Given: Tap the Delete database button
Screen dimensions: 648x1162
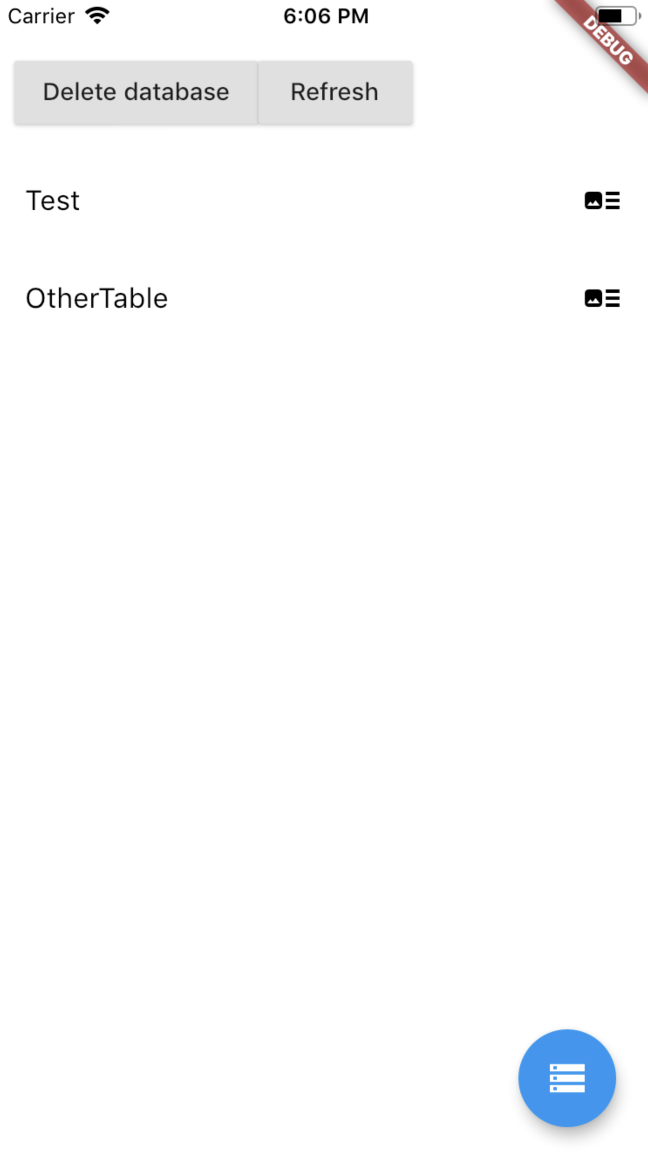Looking at the screenshot, I should 136,92.
